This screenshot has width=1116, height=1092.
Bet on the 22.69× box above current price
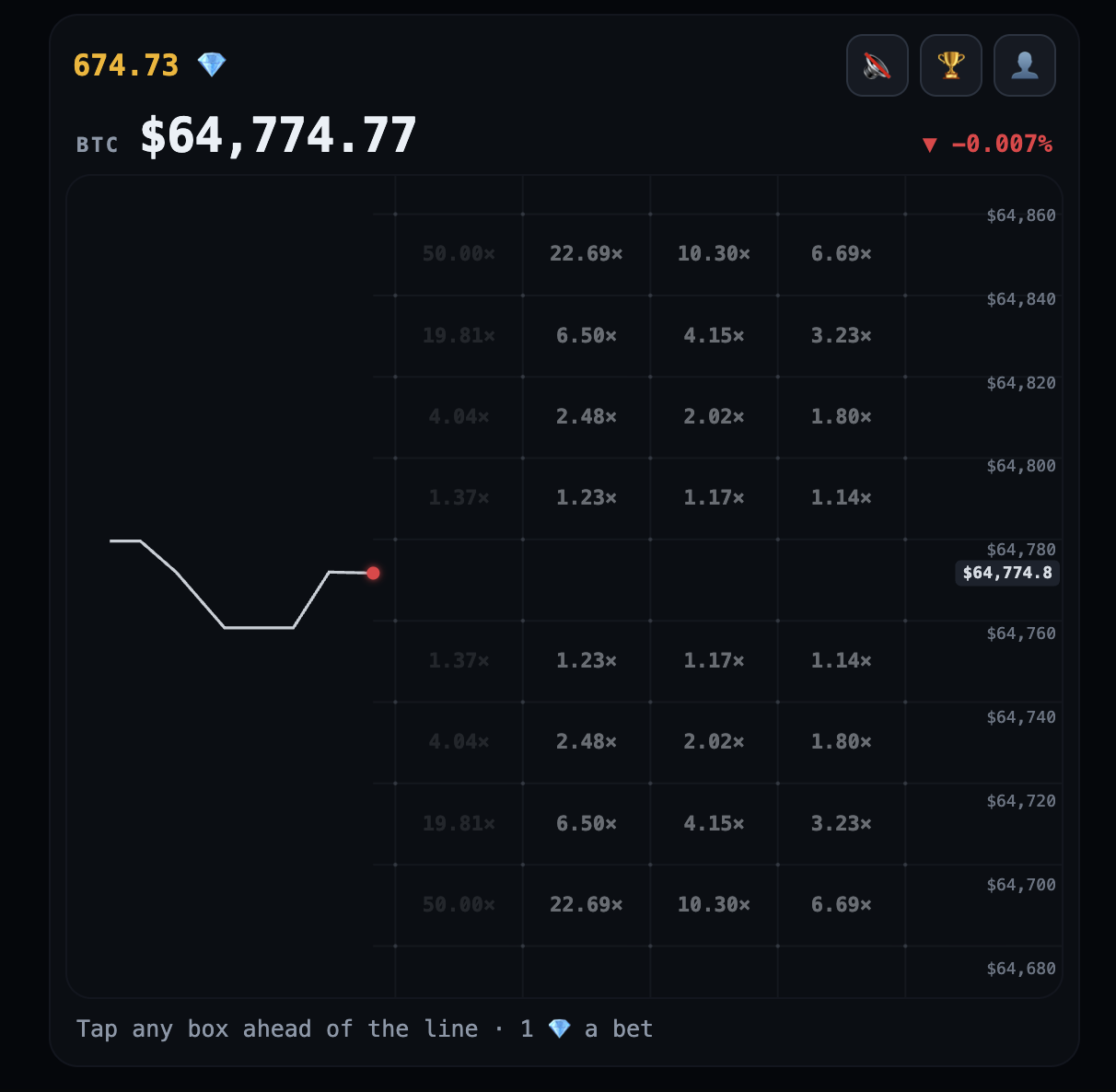[x=587, y=254]
